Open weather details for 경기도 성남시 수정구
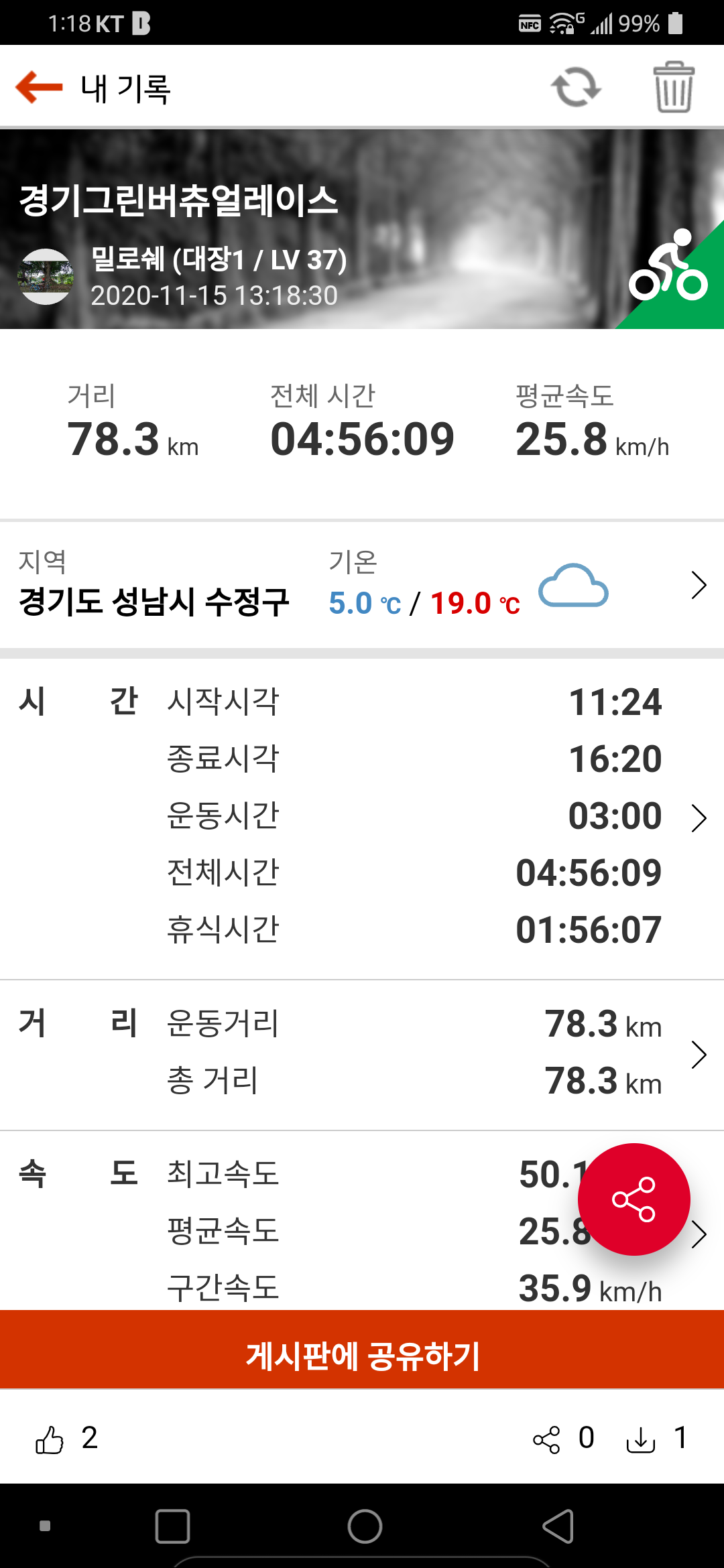724x1568 pixels. click(x=699, y=585)
